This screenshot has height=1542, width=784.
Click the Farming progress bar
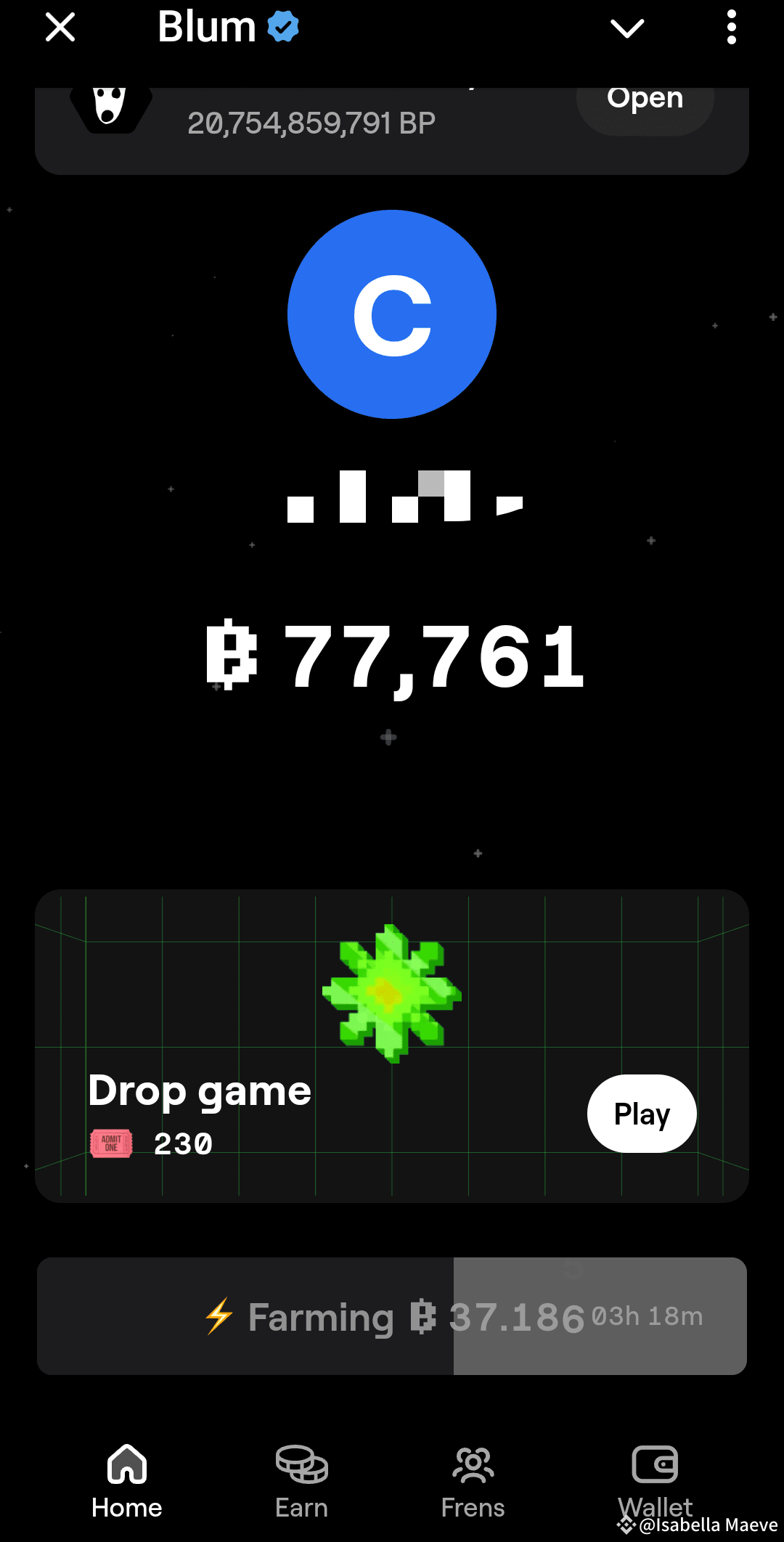click(x=392, y=1316)
